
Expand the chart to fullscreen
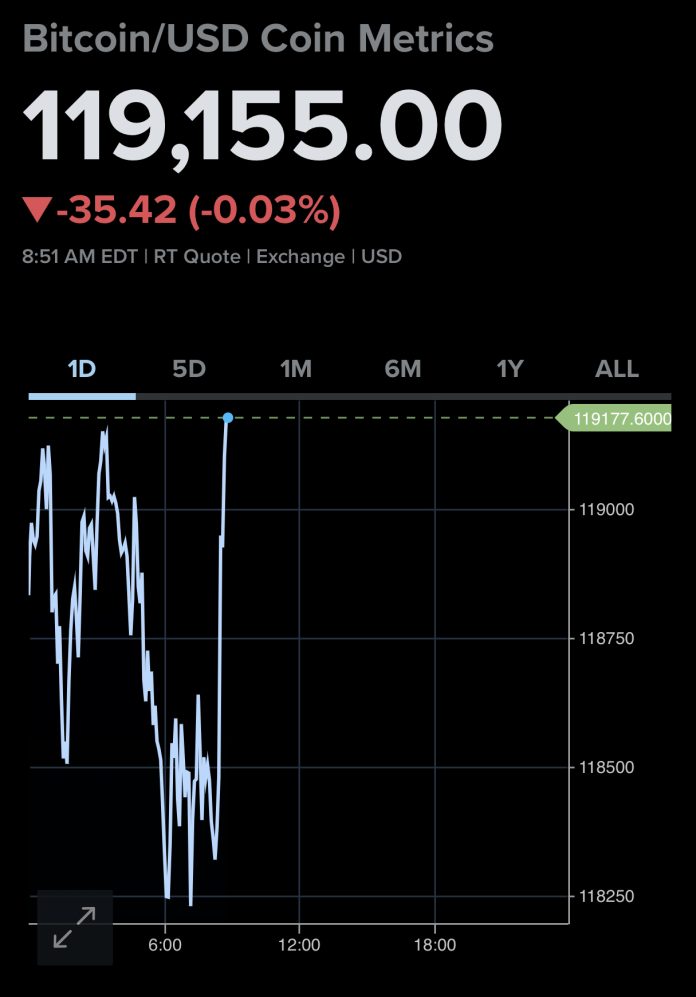(75, 927)
